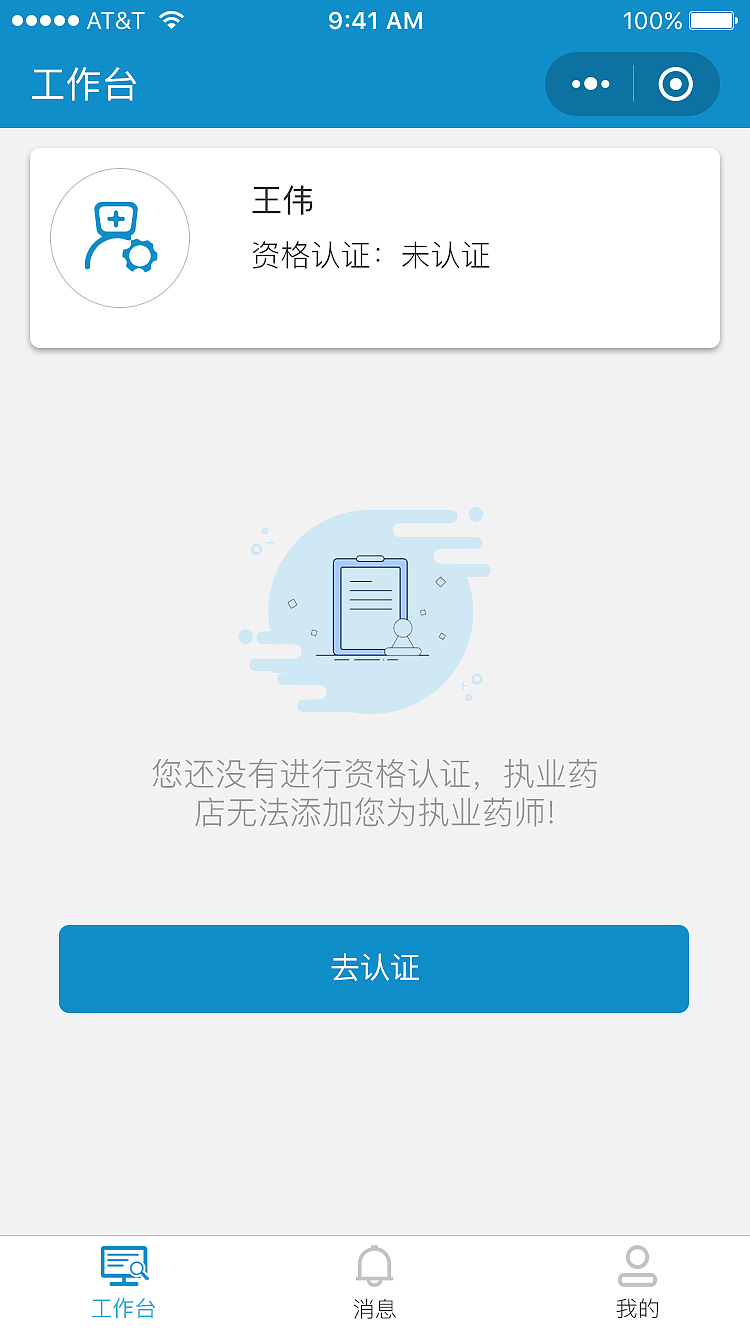Close the mini program with the circle icon
The width and height of the screenshot is (750, 1334).
(x=676, y=84)
